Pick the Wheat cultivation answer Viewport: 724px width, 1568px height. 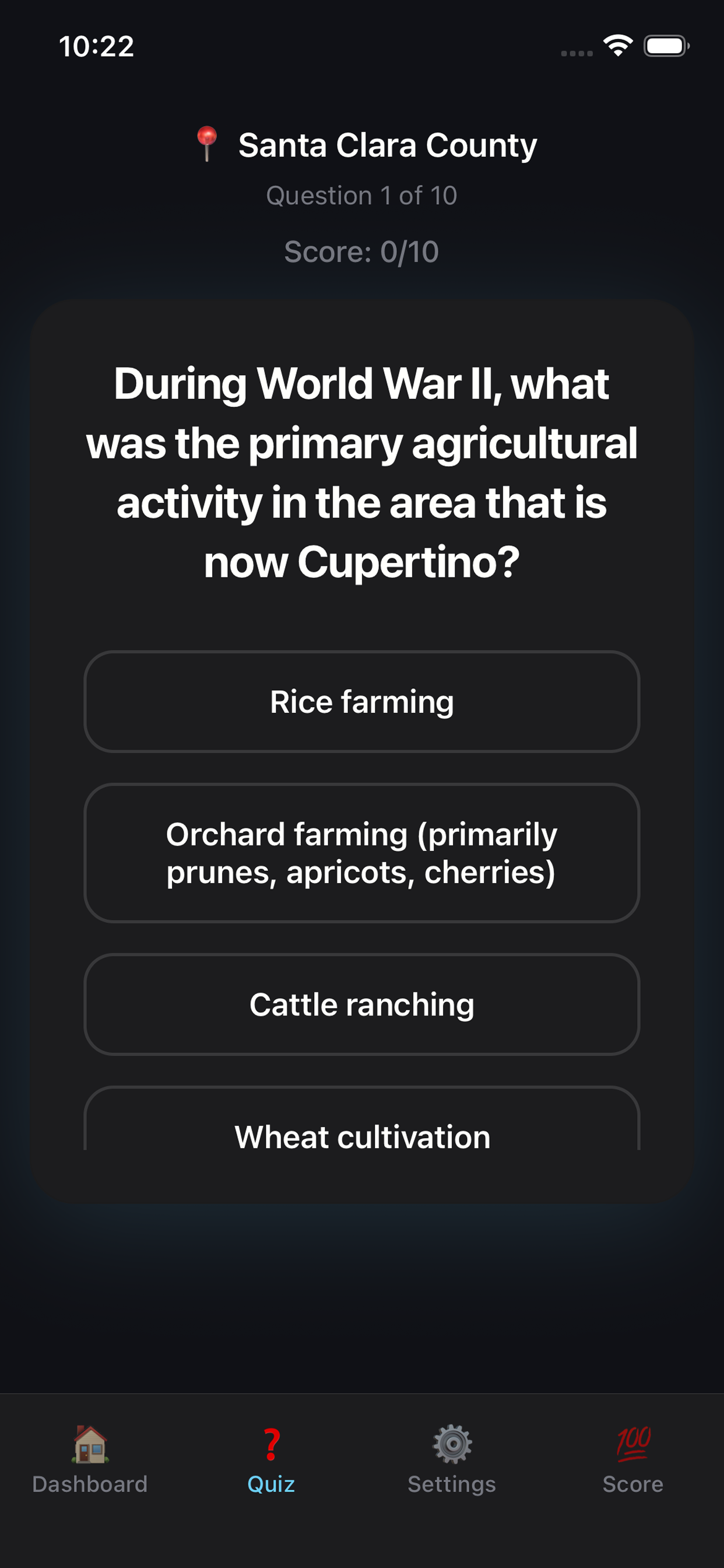point(362,1136)
